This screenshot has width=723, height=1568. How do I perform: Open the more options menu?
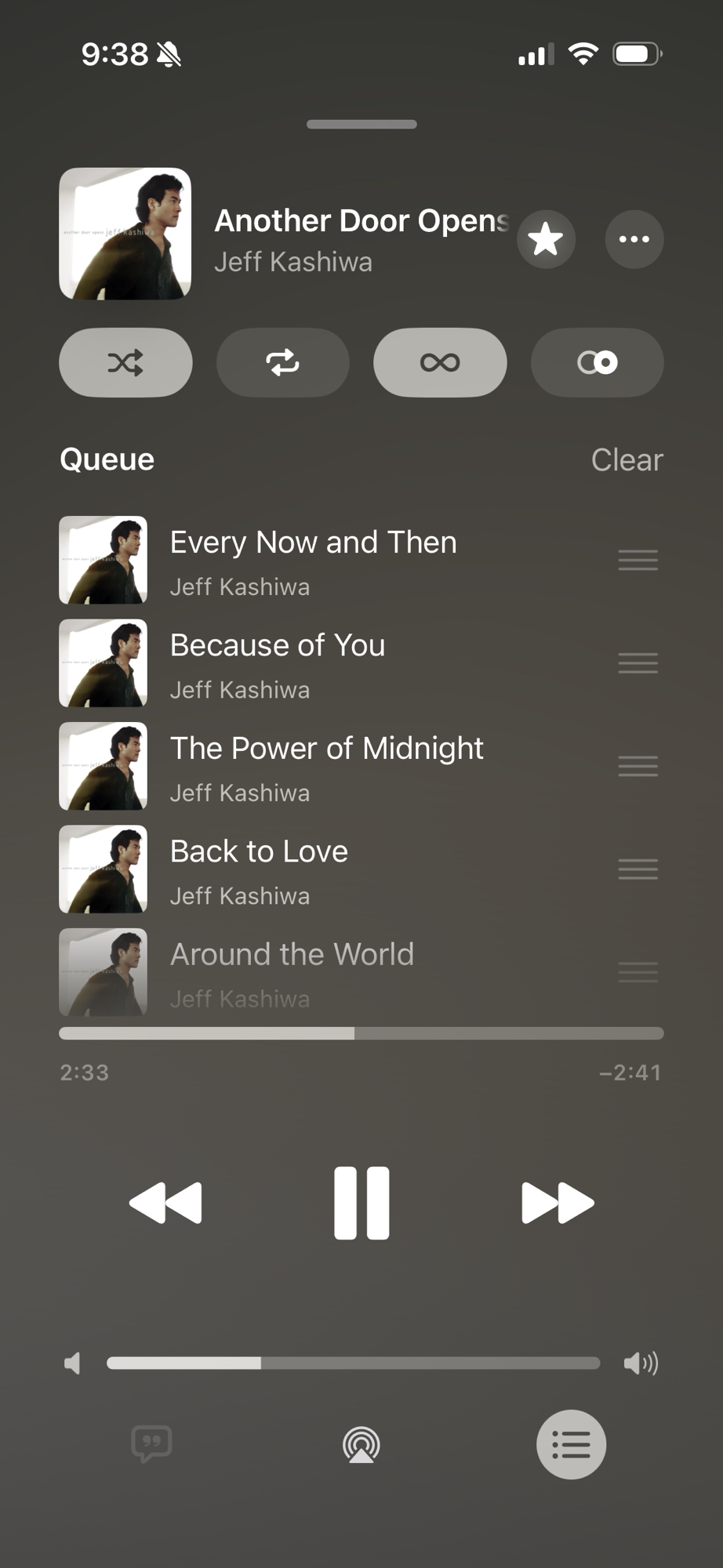634,239
